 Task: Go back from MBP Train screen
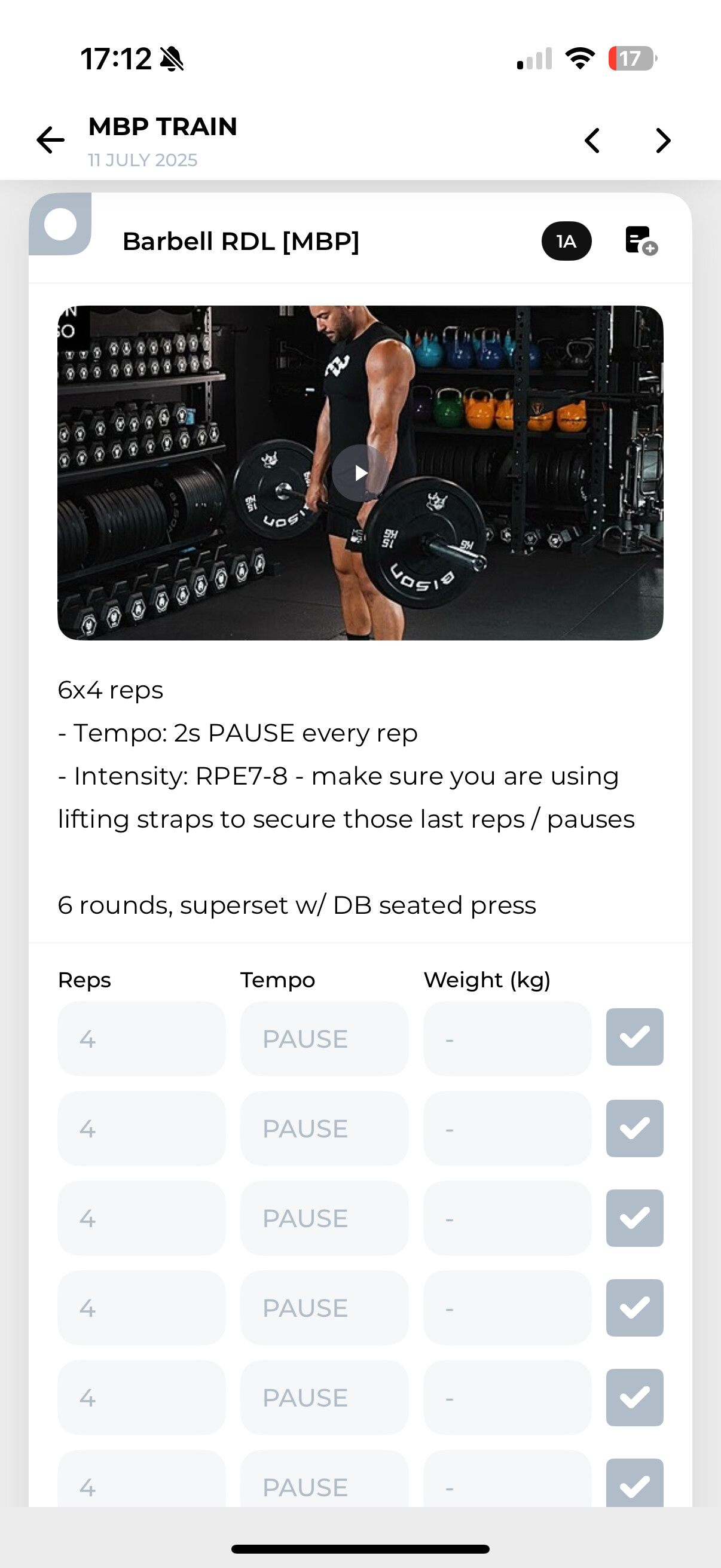coord(50,141)
